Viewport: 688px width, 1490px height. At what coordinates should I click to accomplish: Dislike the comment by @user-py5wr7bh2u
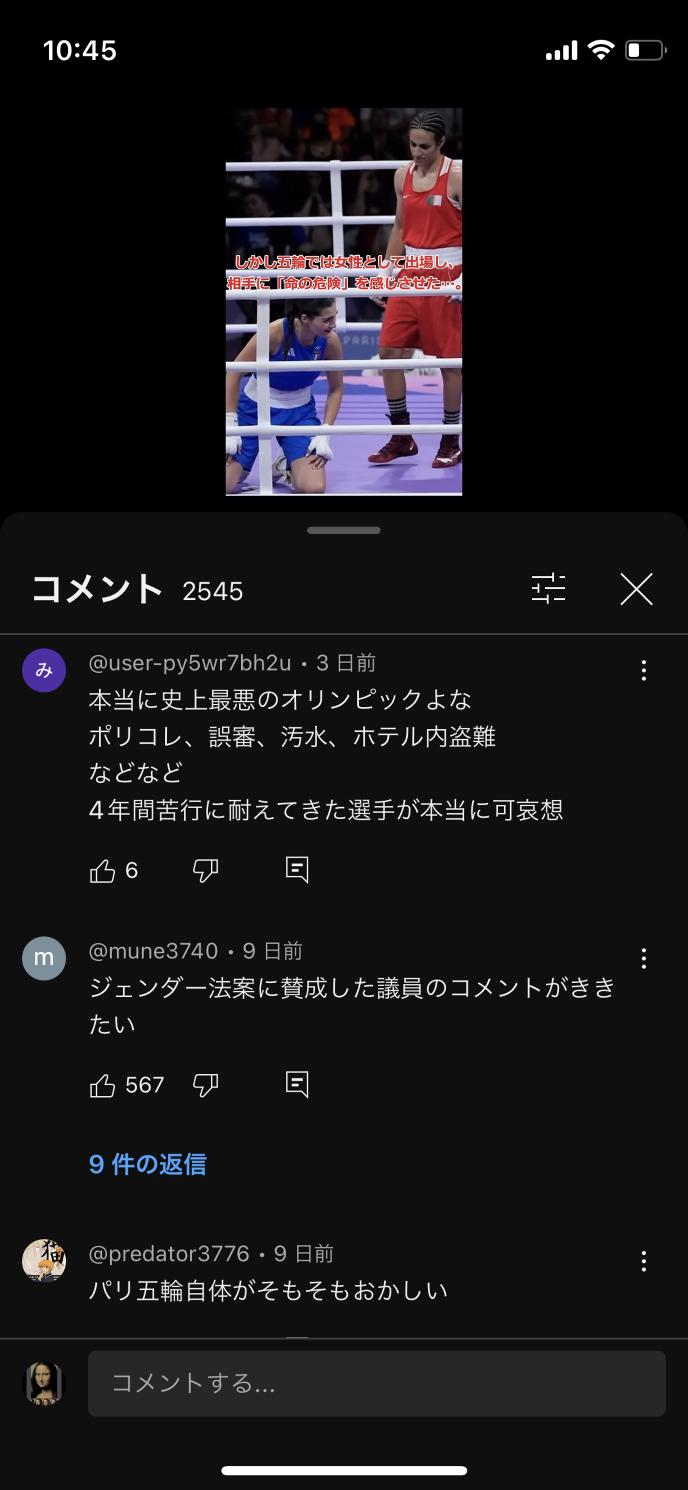205,871
